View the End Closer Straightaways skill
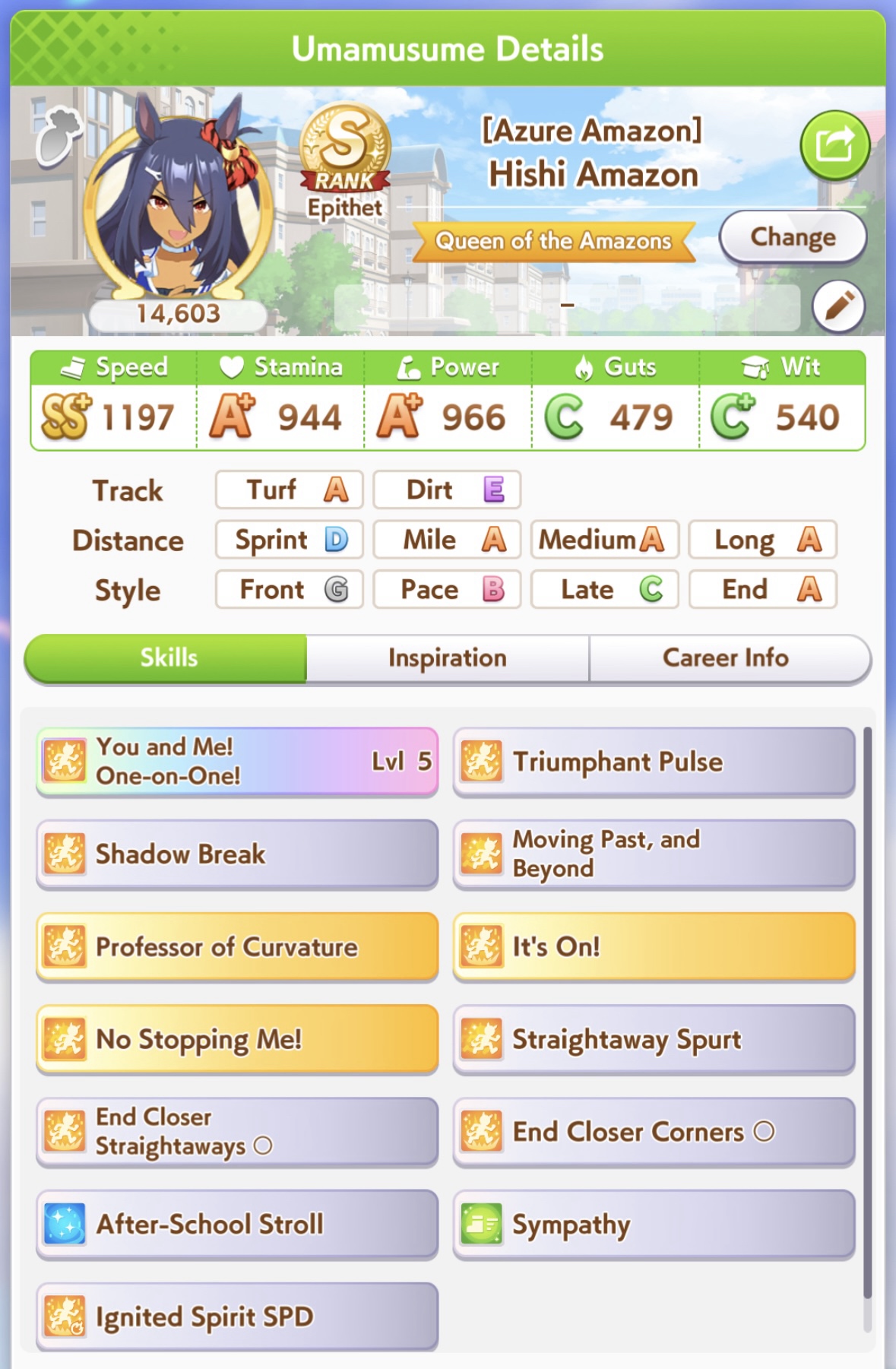896x1369 pixels. (237, 1132)
